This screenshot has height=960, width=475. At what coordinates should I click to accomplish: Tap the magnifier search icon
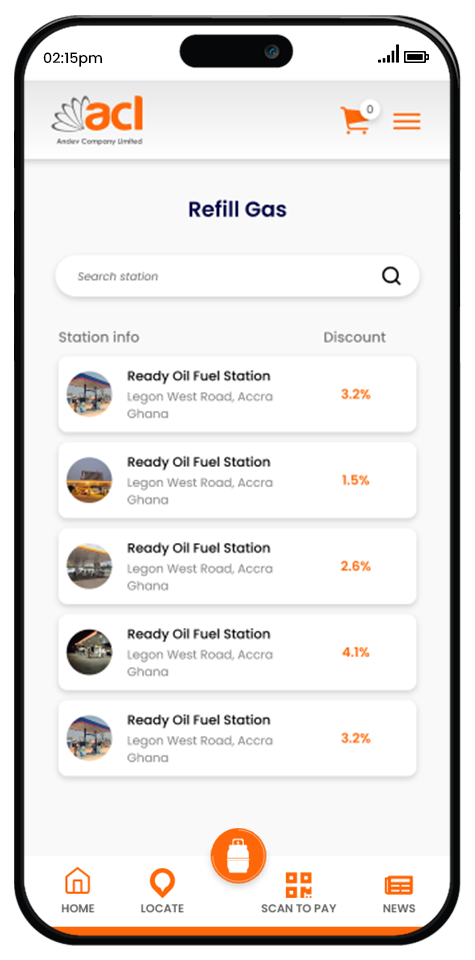point(391,276)
